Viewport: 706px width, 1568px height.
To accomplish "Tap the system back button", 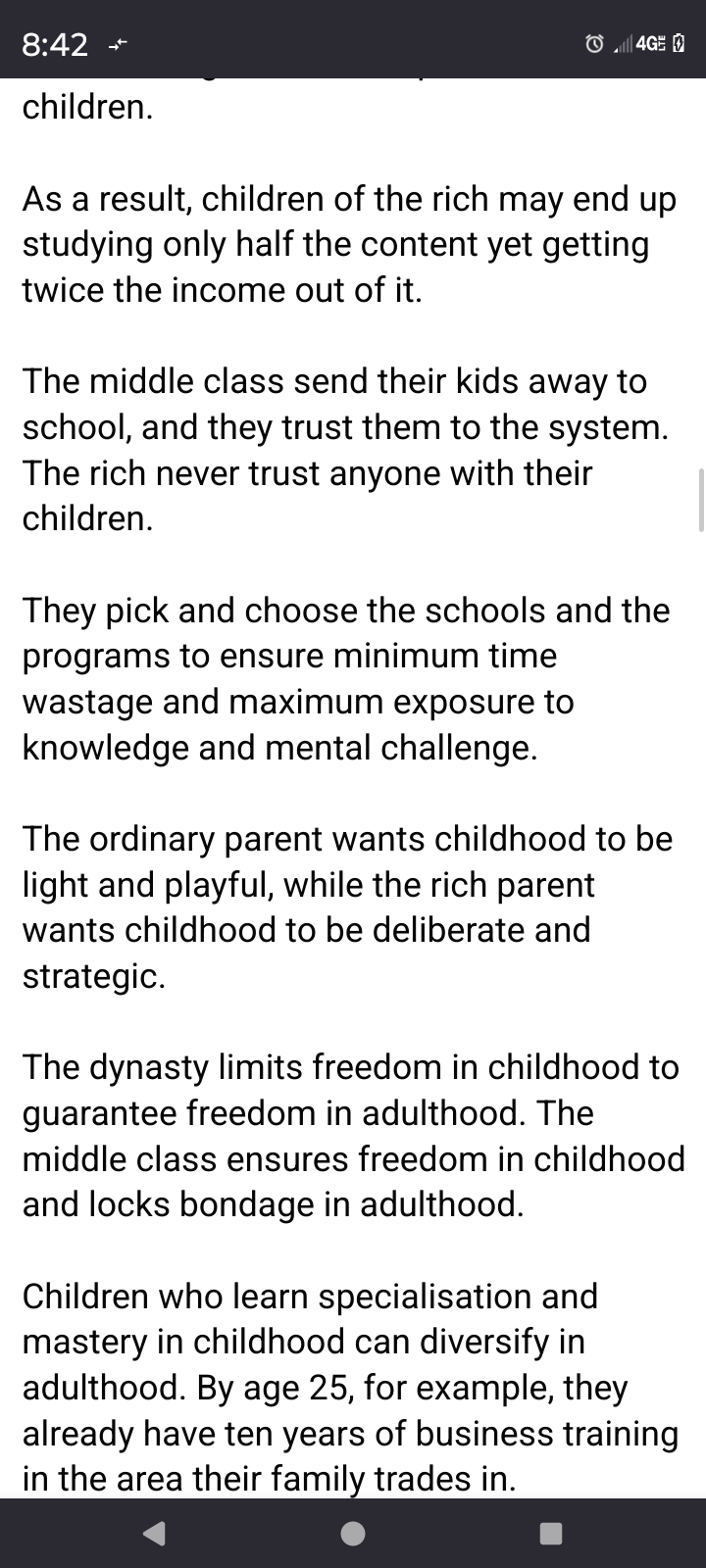I will (154, 1533).
